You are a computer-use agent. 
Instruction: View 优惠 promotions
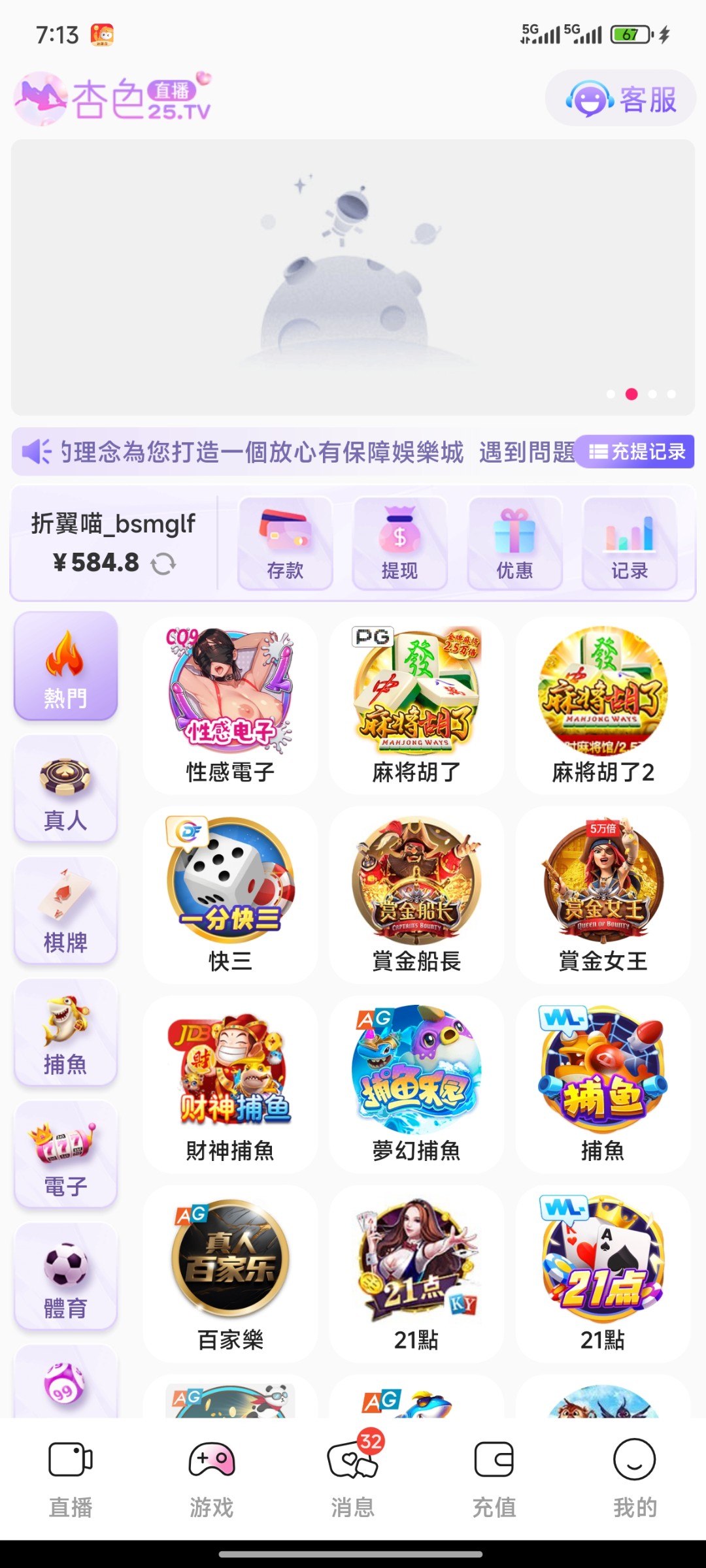[x=514, y=544]
